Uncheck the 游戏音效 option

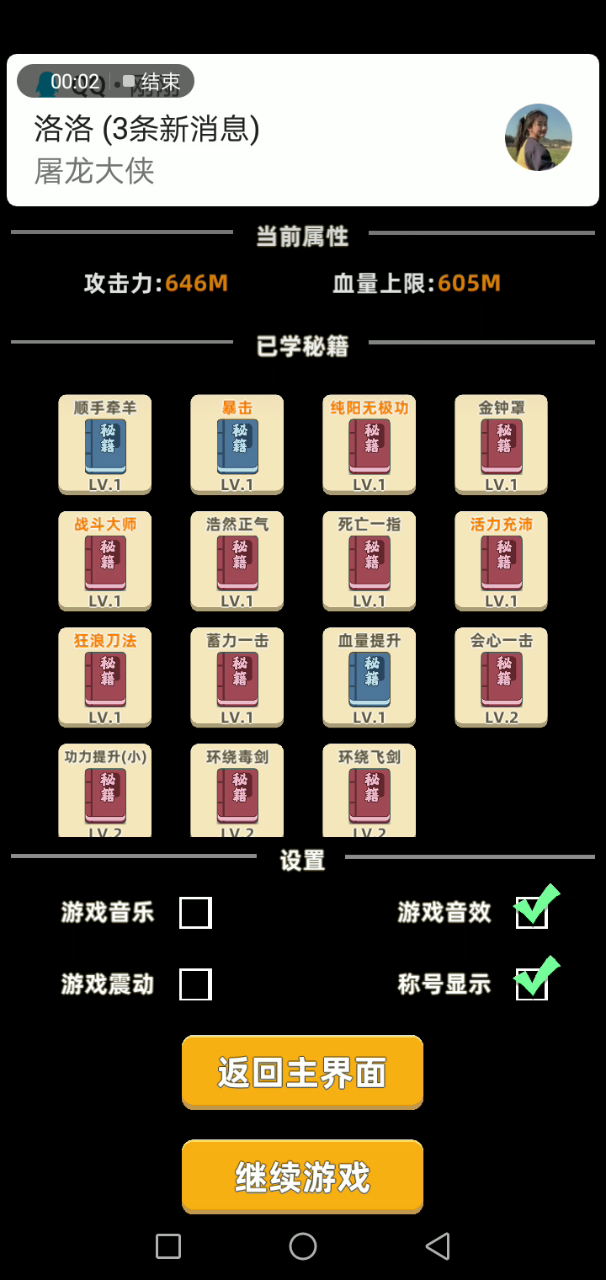click(x=532, y=911)
